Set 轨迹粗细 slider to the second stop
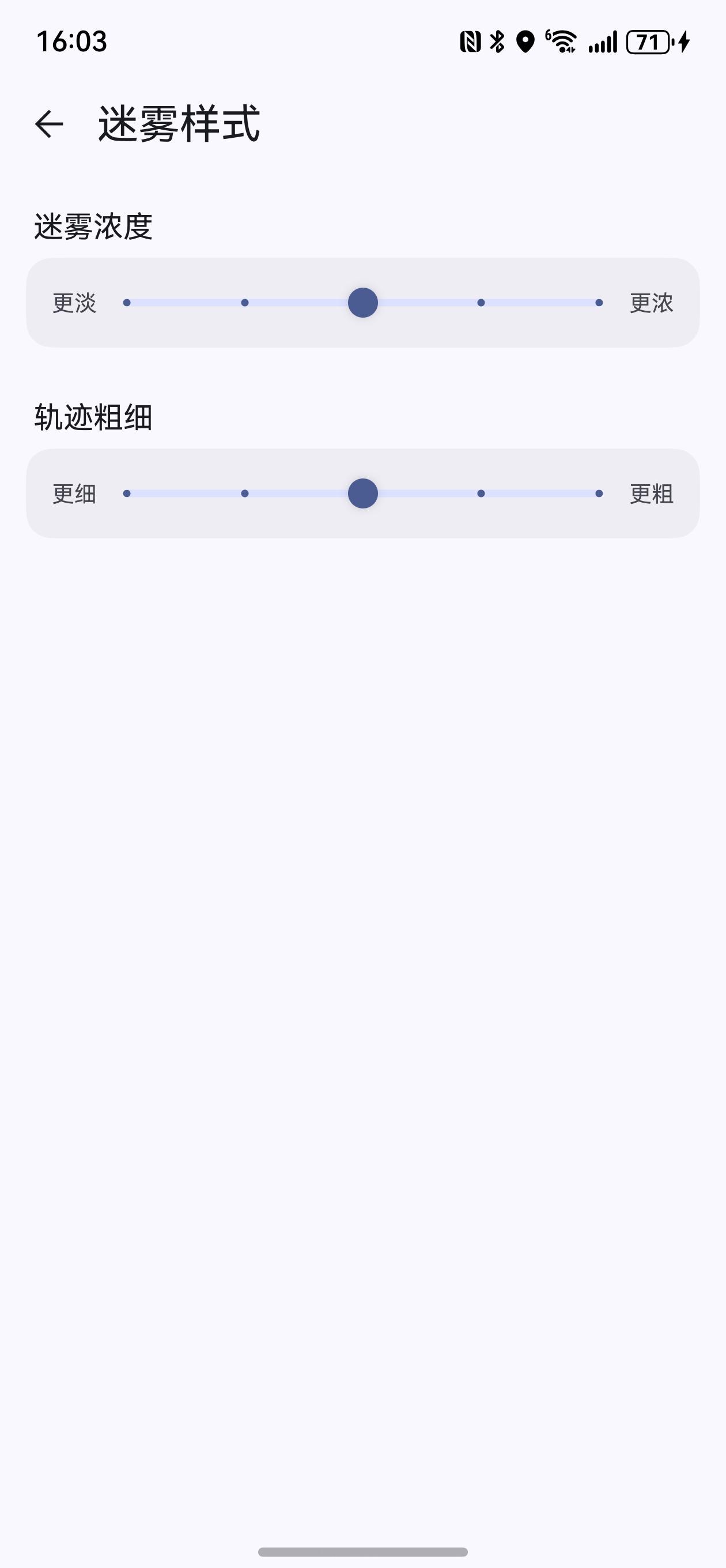This screenshot has width=726, height=1568. 245,493
